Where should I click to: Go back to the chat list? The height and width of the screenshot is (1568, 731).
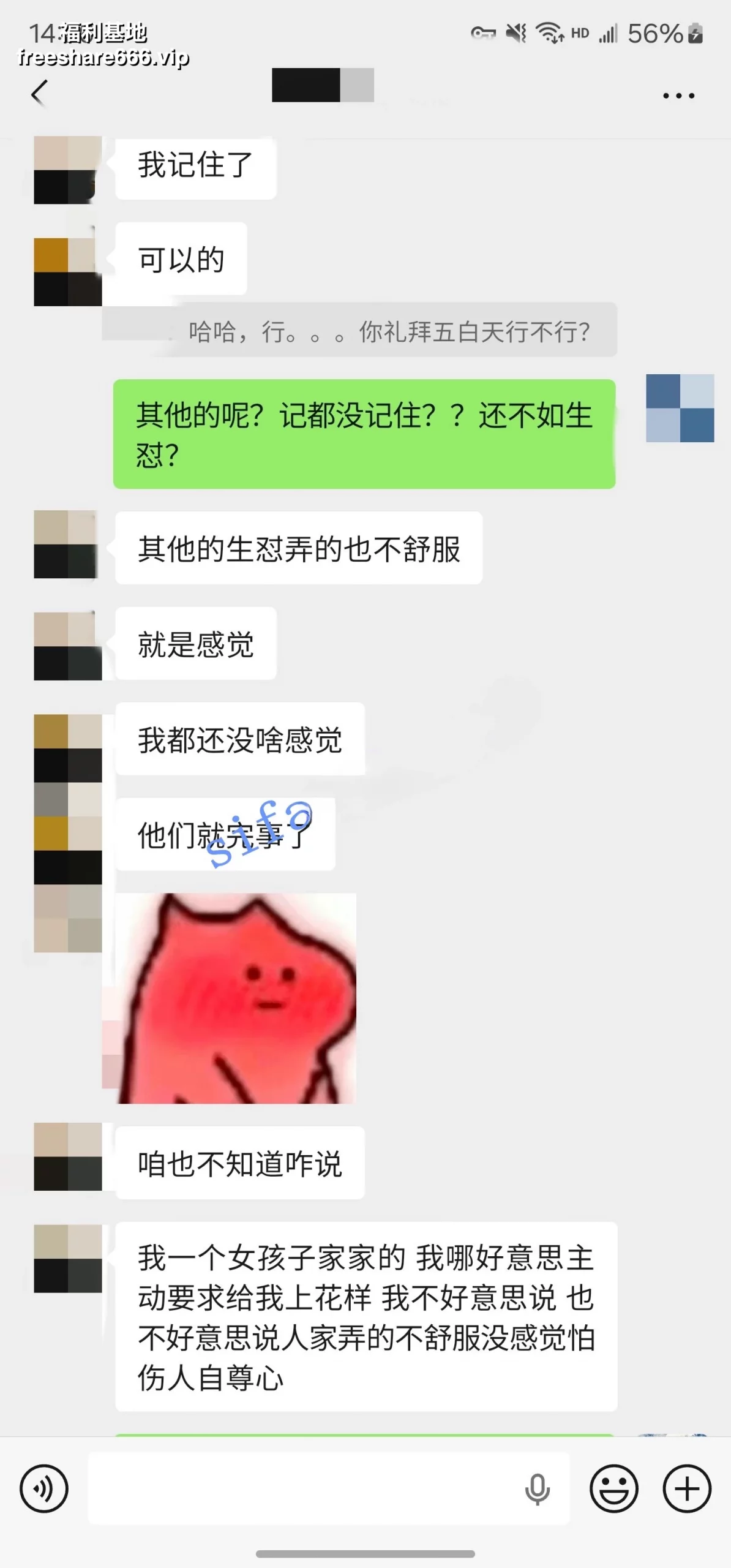click(x=39, y=94)
